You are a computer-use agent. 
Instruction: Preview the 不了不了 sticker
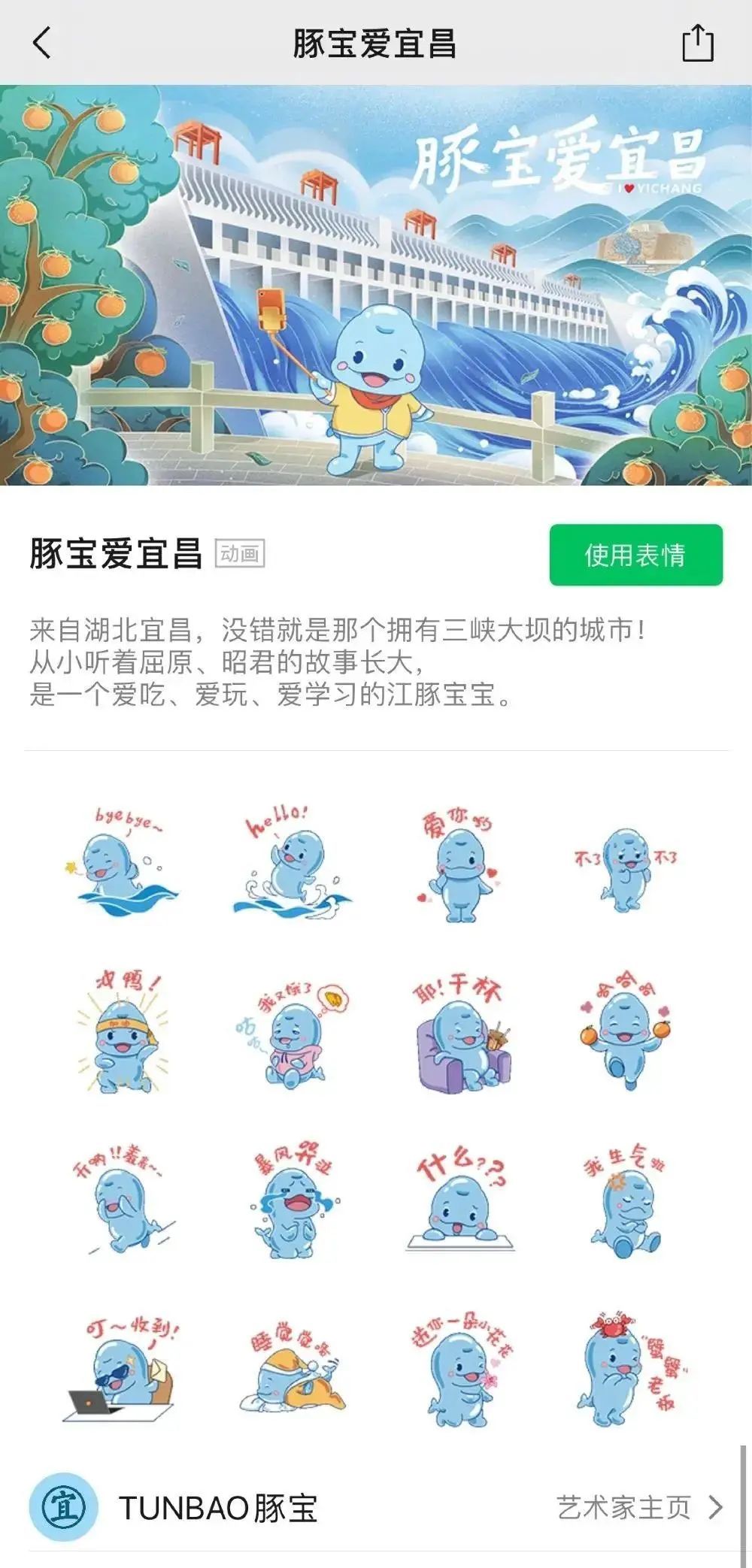click(626, 866)
